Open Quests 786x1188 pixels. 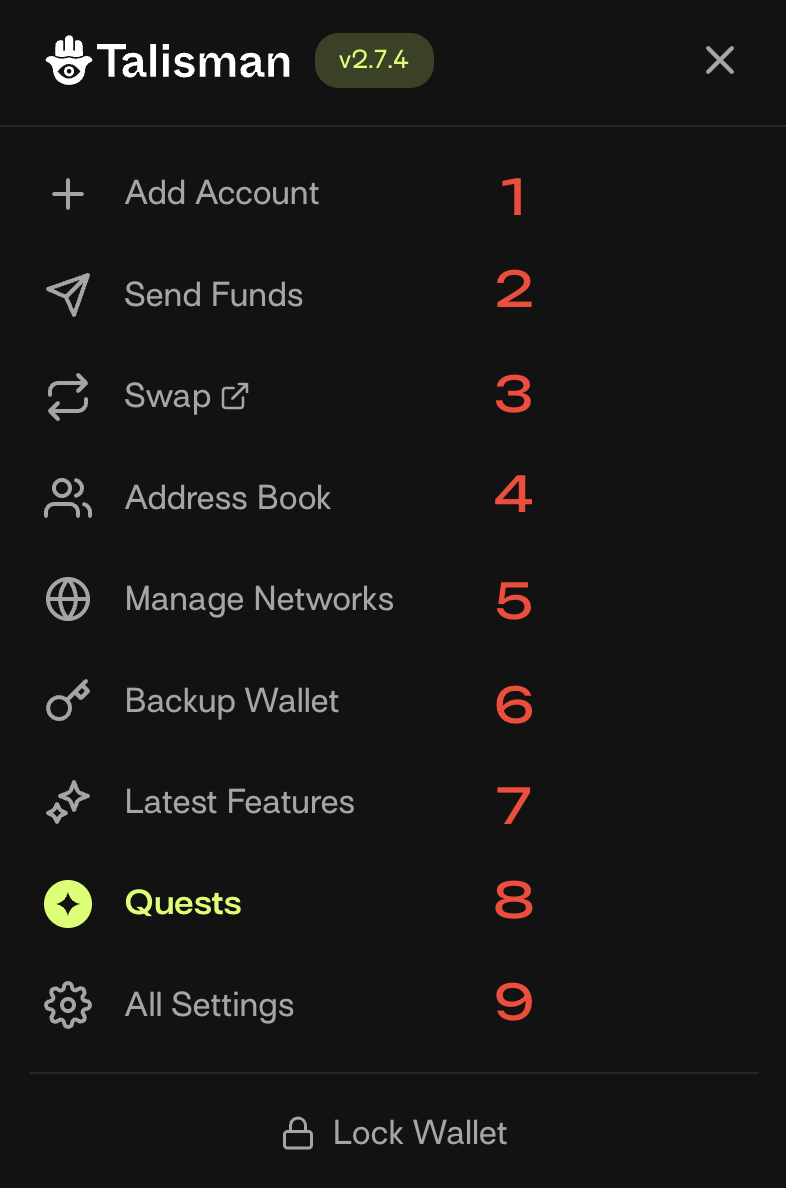[183, 904]
